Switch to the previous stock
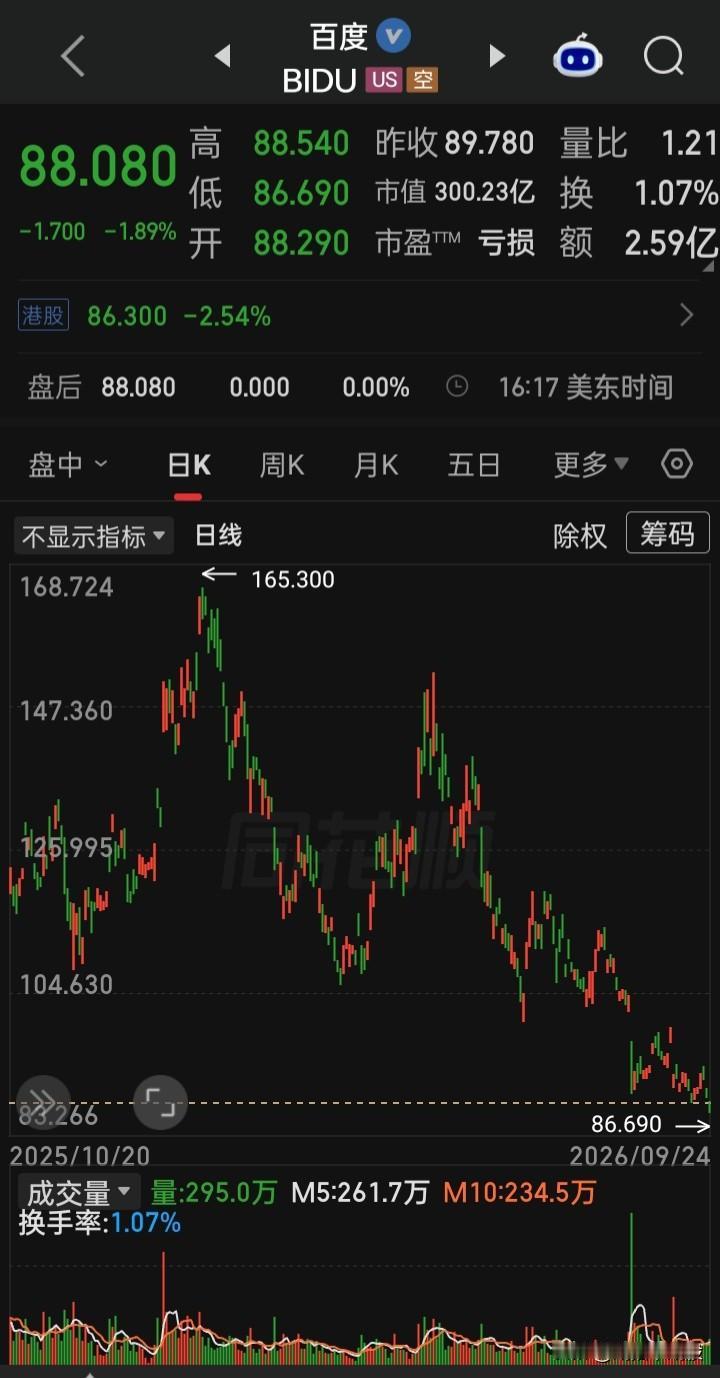Screen dimensions: 720x1378 tap(222, 56)
